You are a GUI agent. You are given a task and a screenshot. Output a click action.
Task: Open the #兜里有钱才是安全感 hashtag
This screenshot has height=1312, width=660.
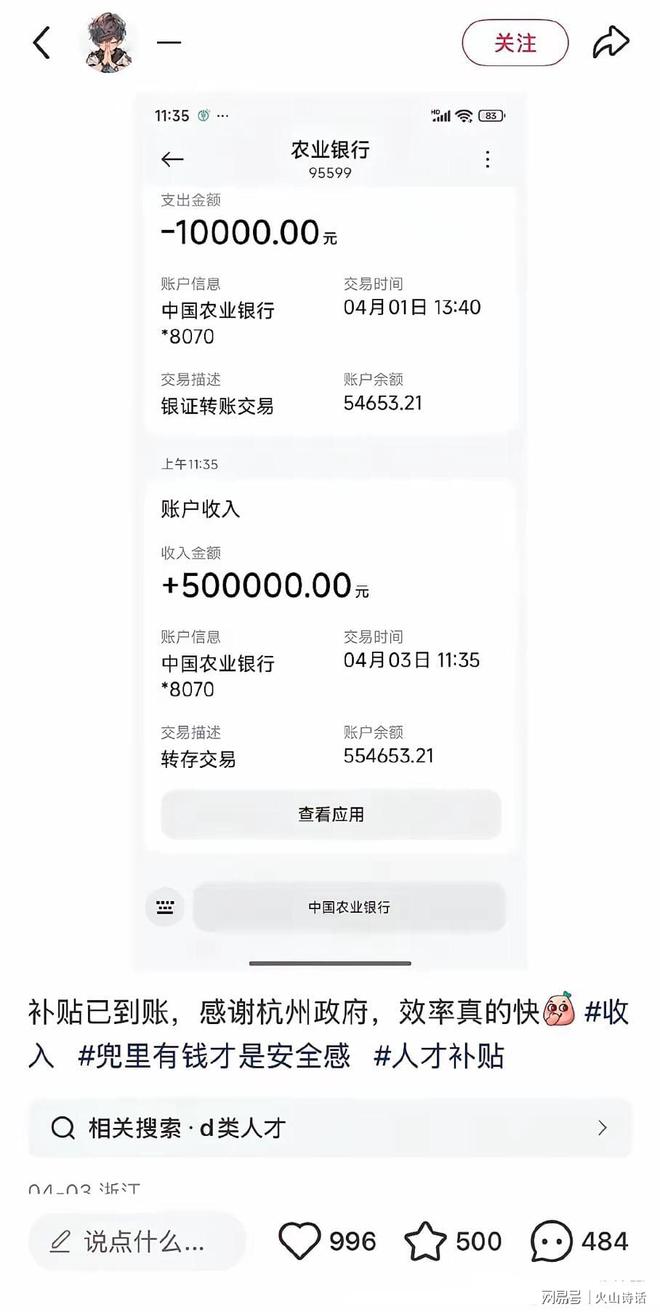click(214, 1056)
